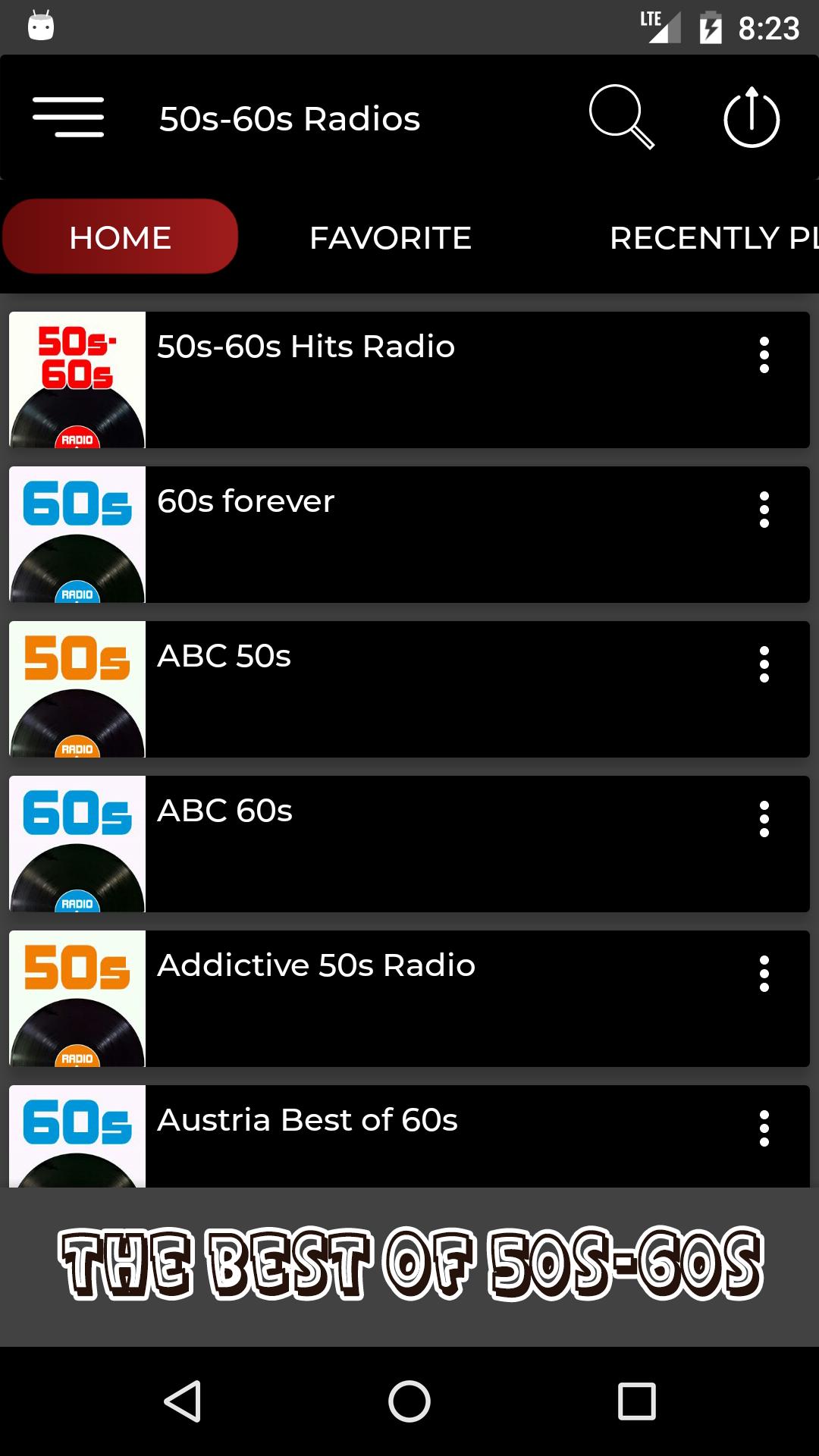Open the Recently Played tab
This screenshot has width=819, height=1456.
tap(713, 238)
